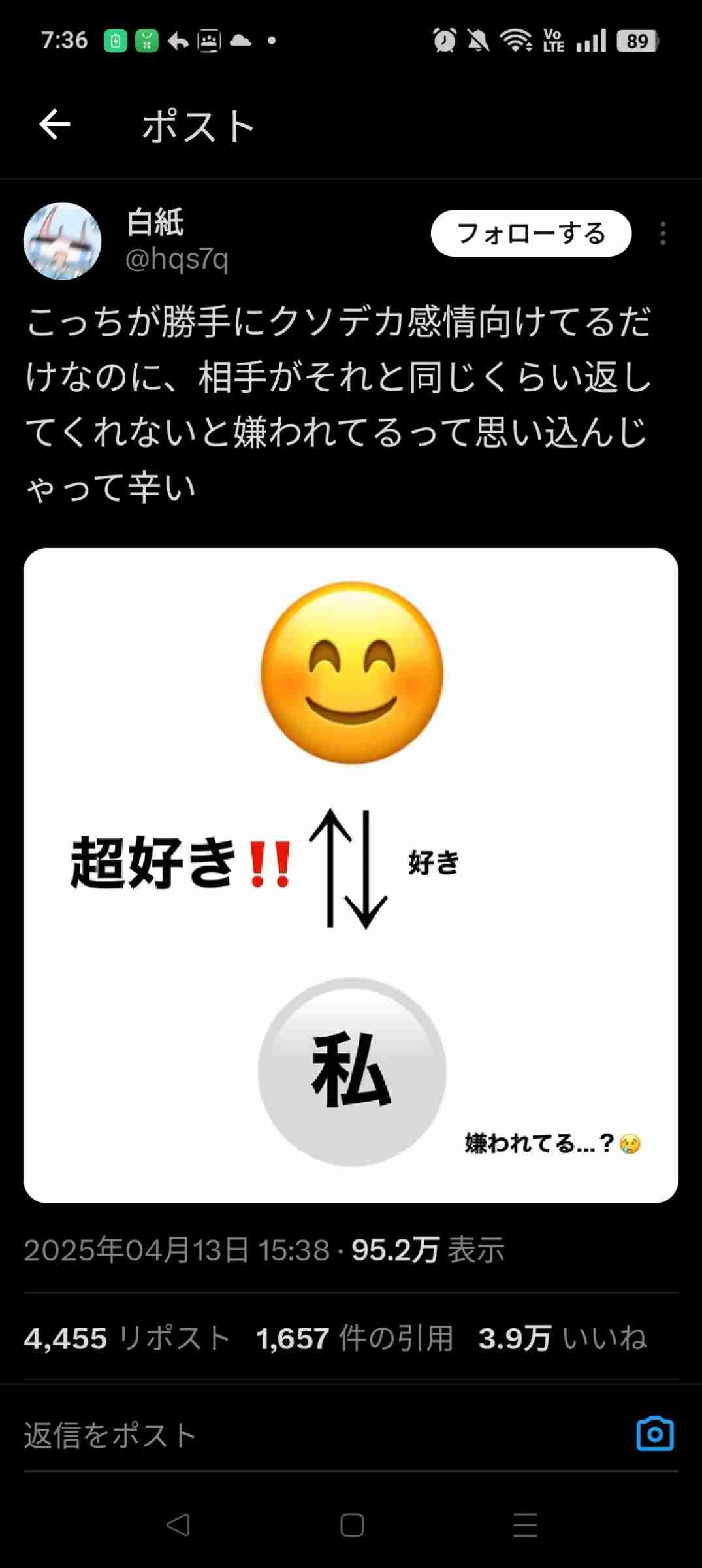702x1568 pixels.
Task: Open the @hqs7q username link
Action: pos(177,259)
